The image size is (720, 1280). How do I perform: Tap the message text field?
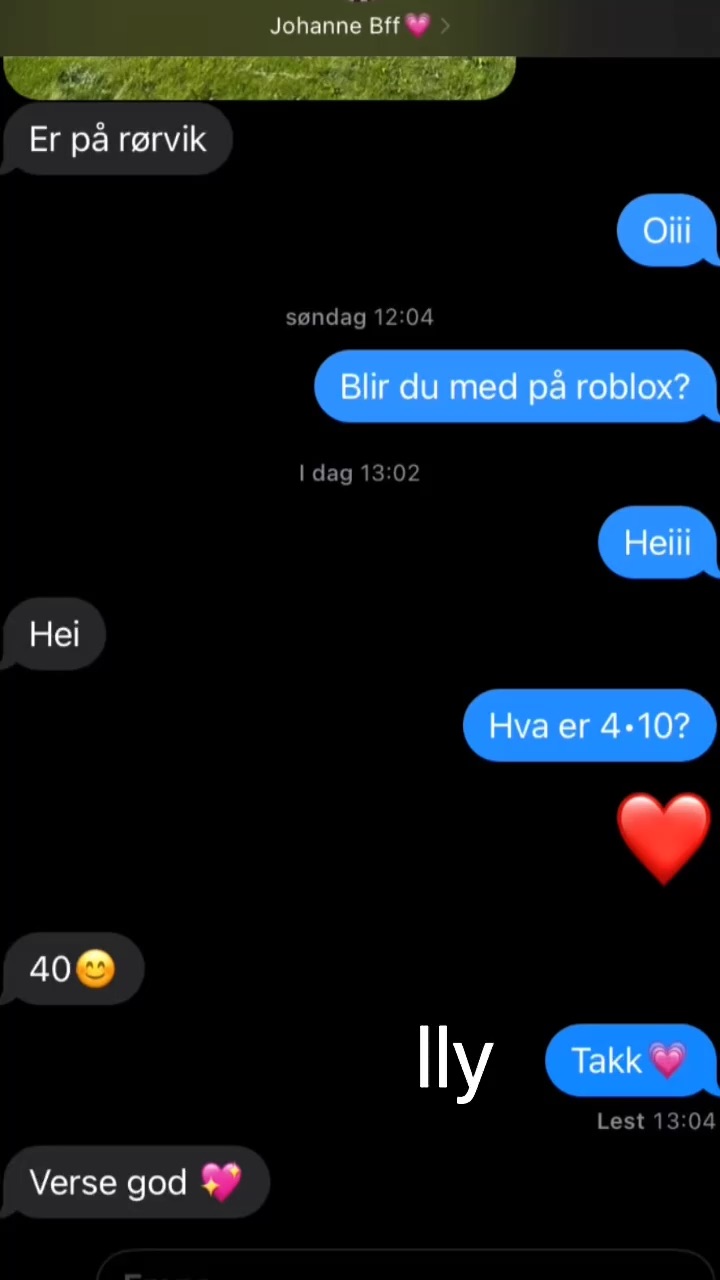(x=400, y=1266)
